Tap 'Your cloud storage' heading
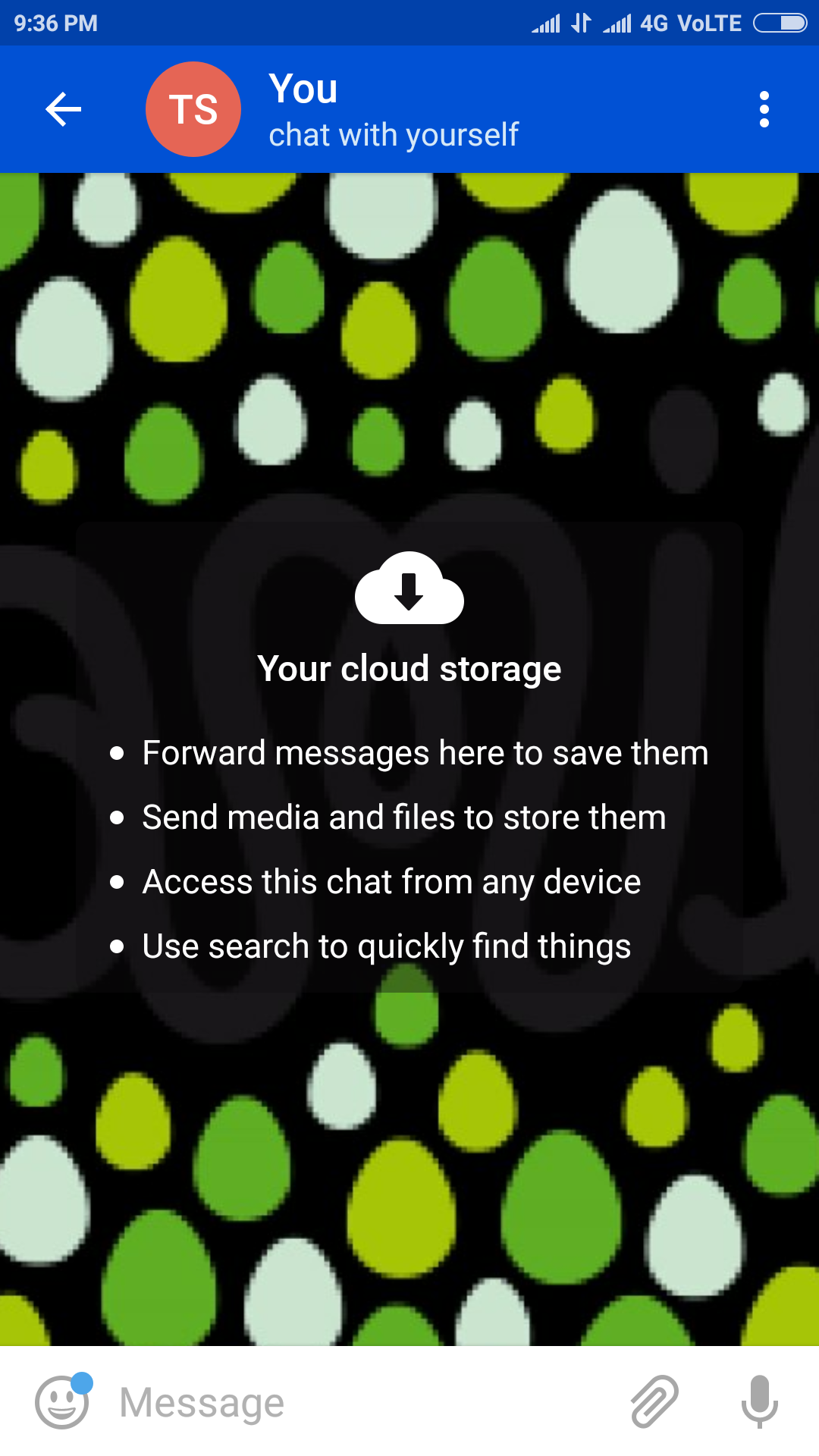This screenshot has width=819, height=1456. click(409, 669)
